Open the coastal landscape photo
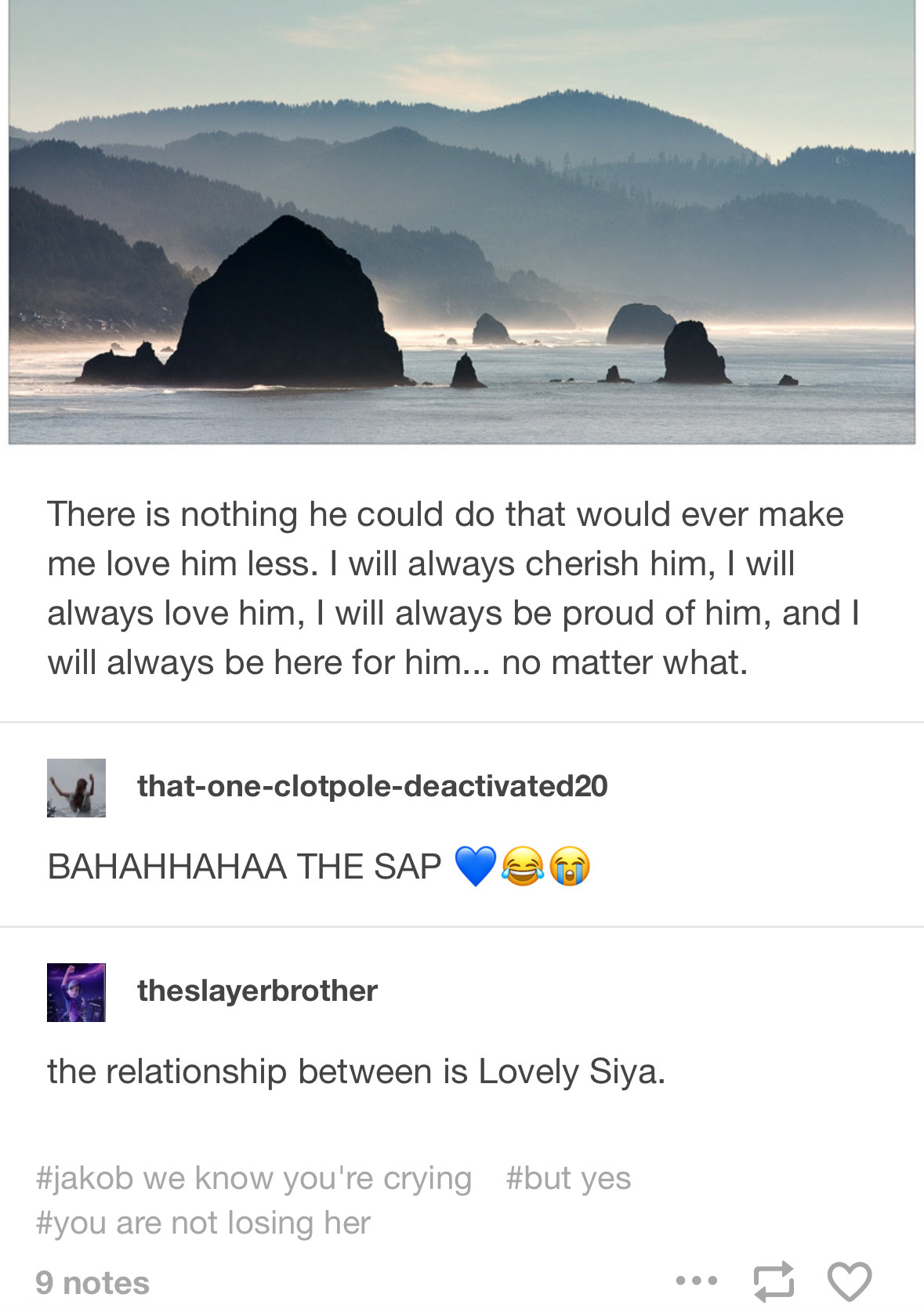 (462, 222)
